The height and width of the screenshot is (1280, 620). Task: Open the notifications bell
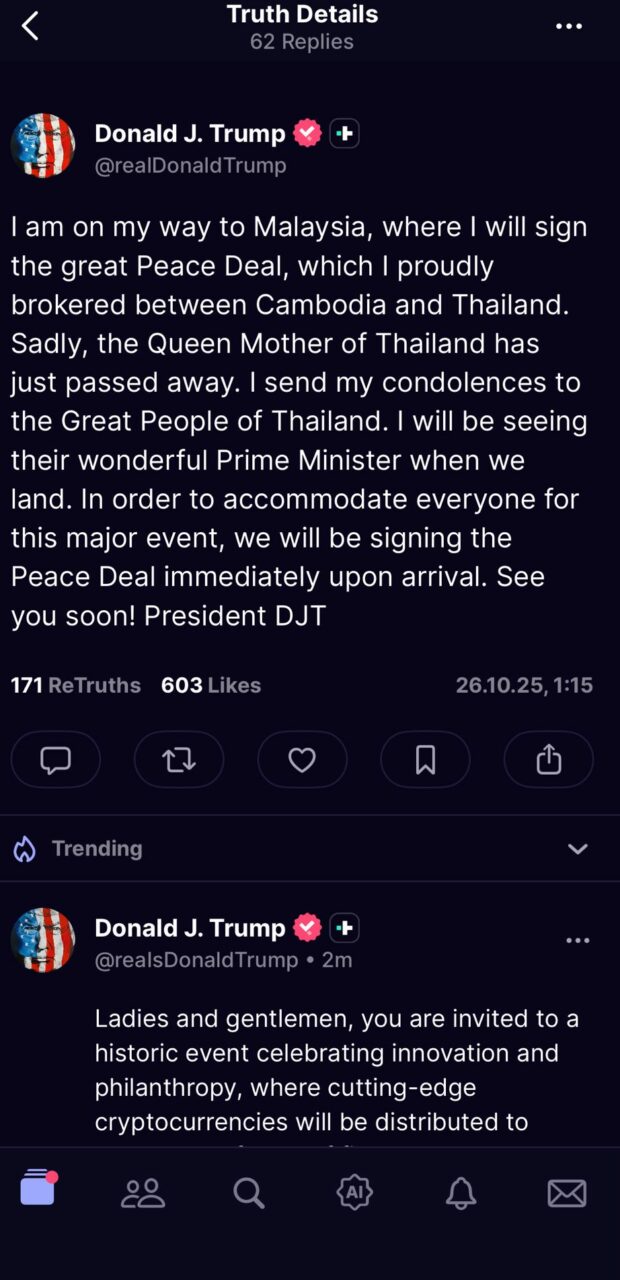(x=460, y=1192)
